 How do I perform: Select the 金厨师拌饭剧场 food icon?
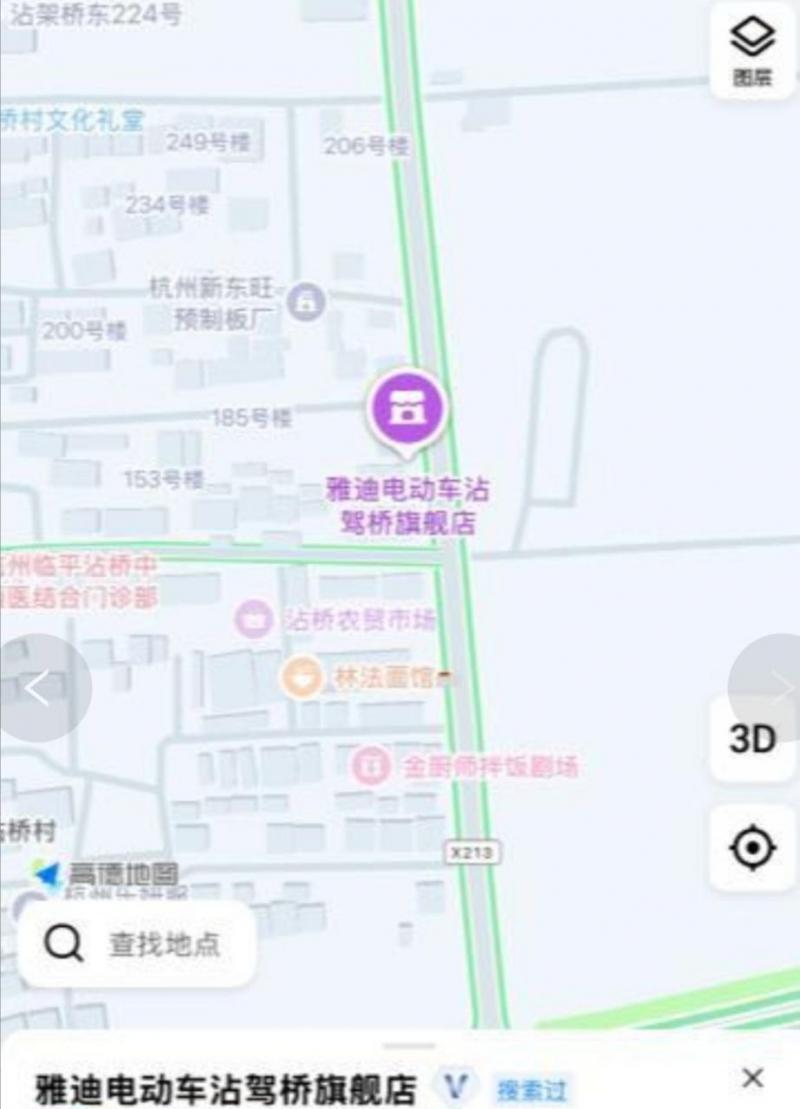coord(371,762)
